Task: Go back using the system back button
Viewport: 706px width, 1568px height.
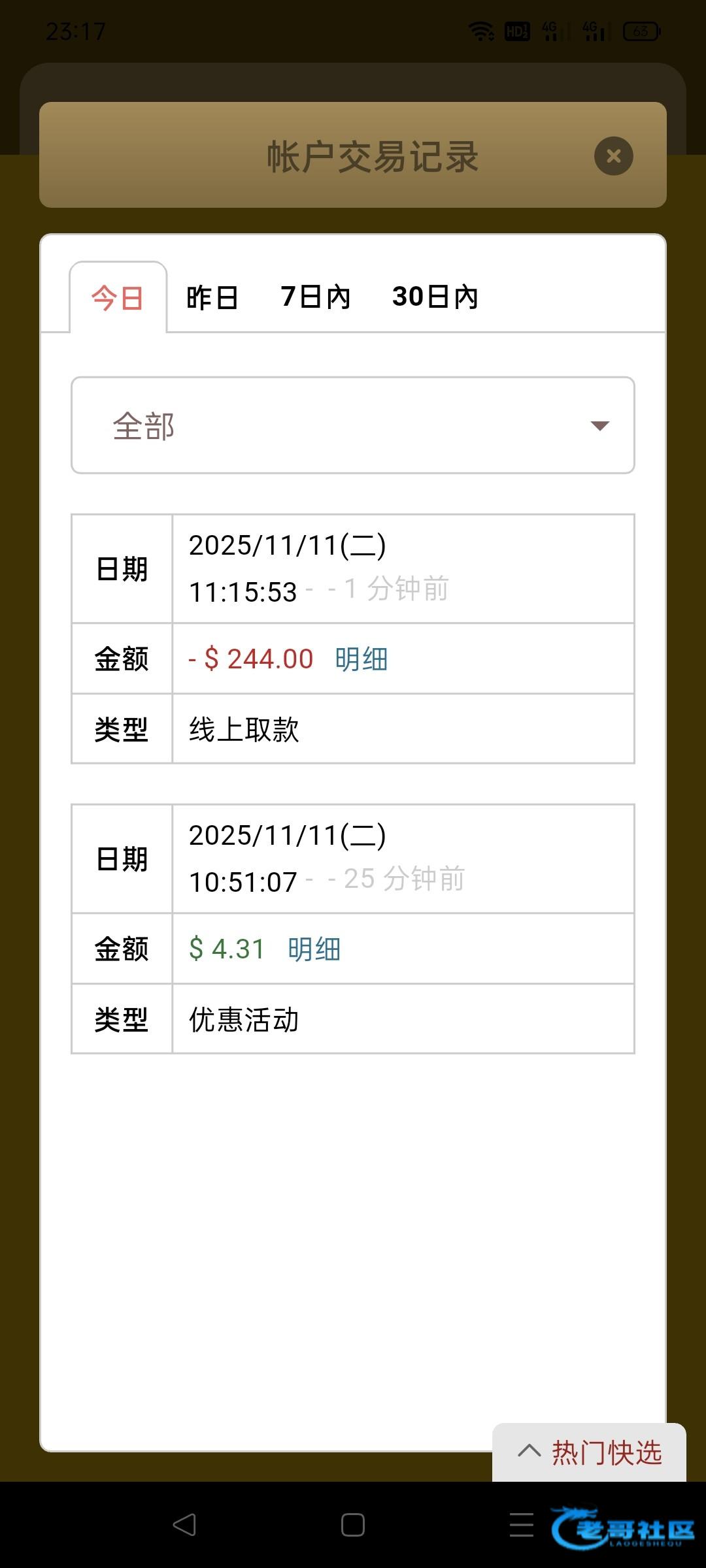Action: click(x=184, y=1525)
